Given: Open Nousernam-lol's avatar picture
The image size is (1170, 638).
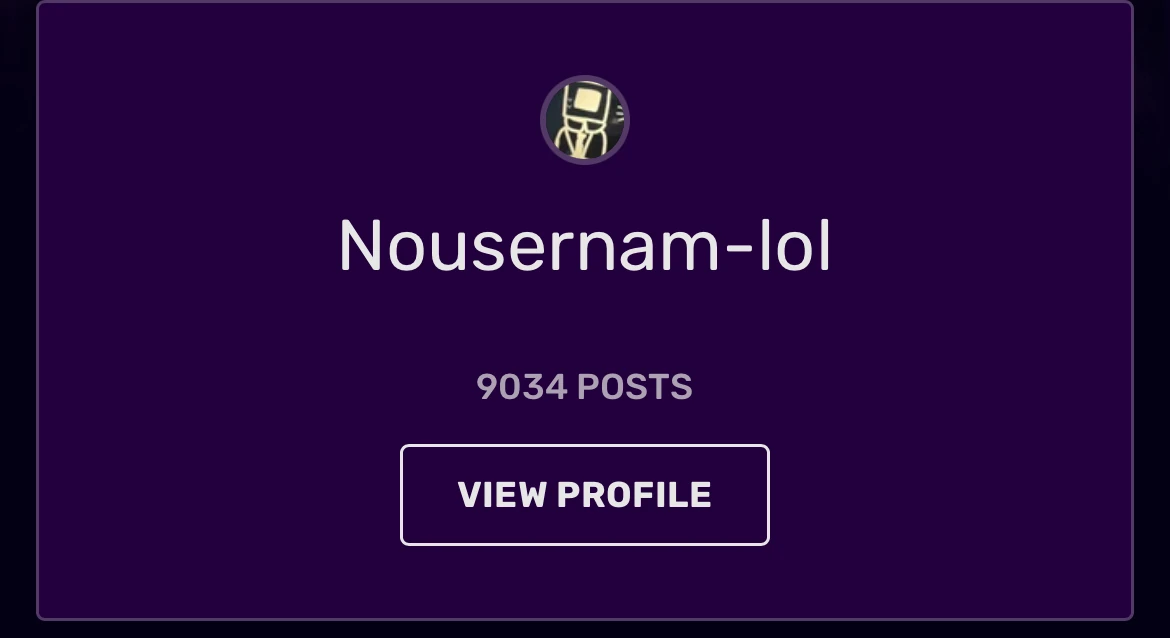Looking at the screenshot, I should click(x=584, y=120).
